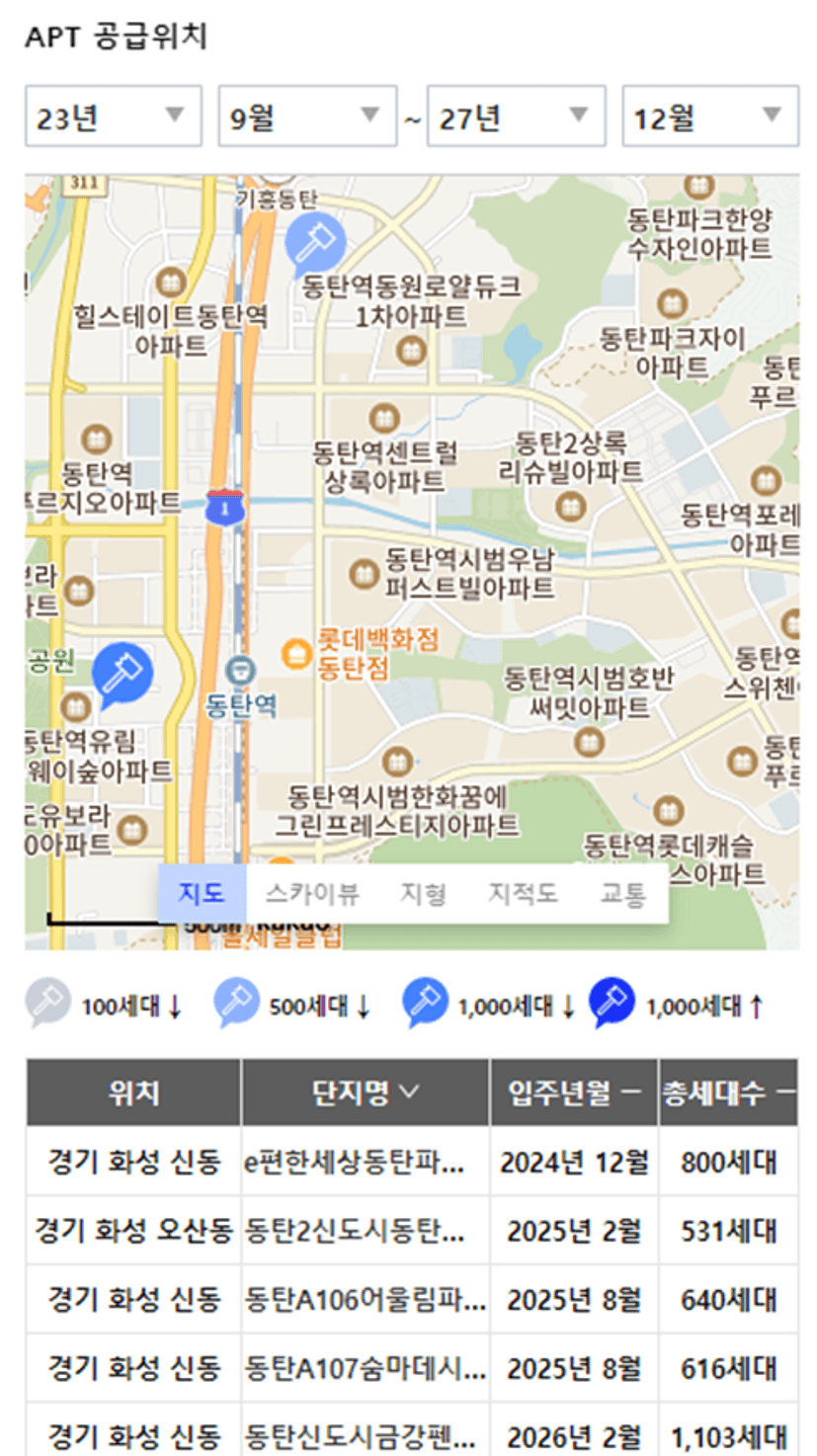
Task: Sort the table by 총세대수 column
Action: coord(728,1092)
